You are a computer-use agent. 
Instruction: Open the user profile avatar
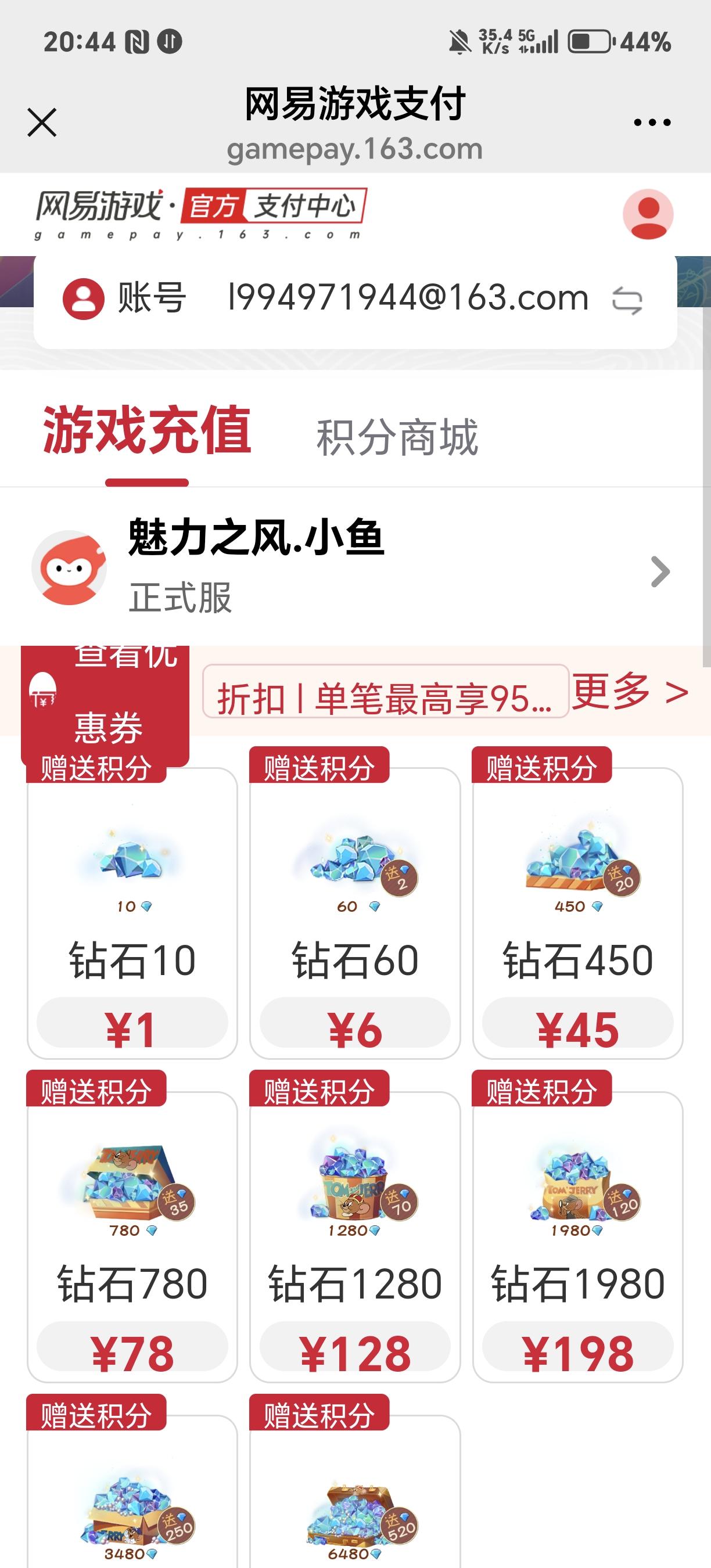[648, 214]
